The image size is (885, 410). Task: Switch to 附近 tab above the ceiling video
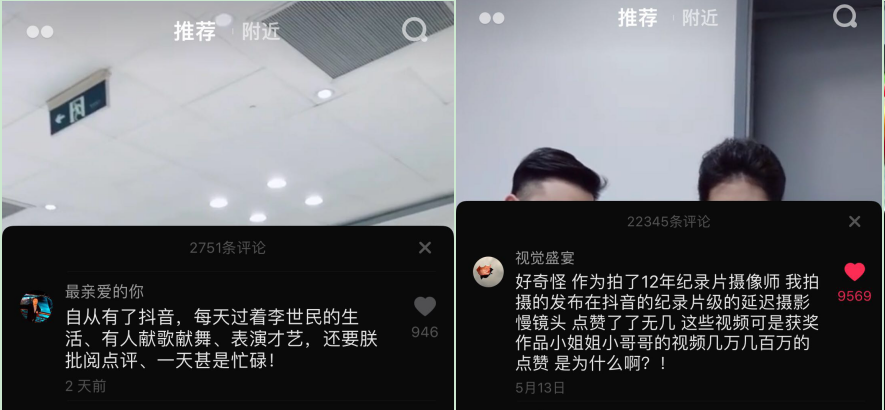click(261, 31)
